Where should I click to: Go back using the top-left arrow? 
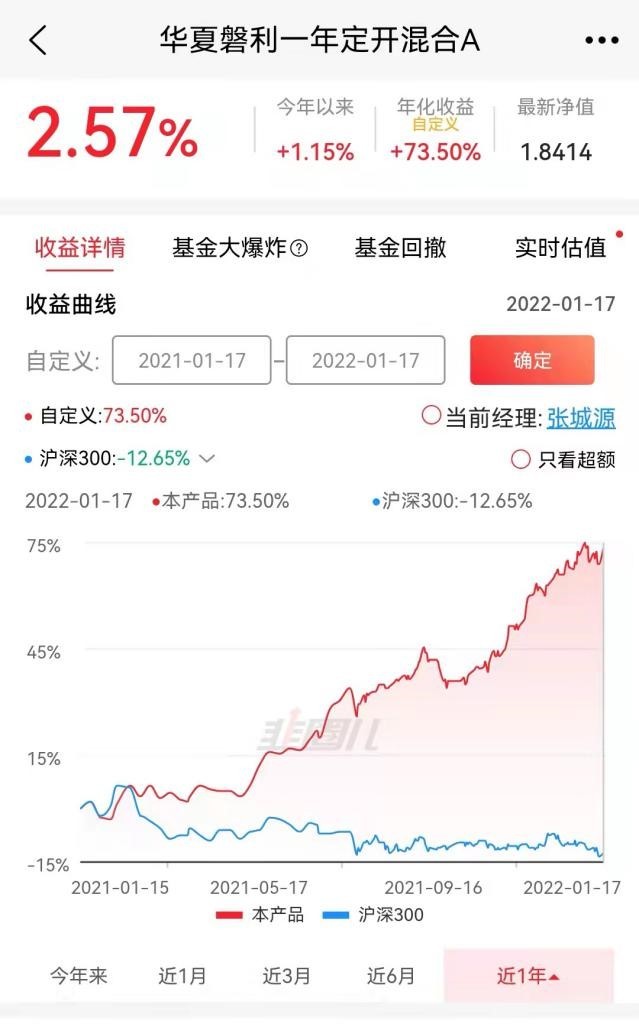(x=38, y=41)
